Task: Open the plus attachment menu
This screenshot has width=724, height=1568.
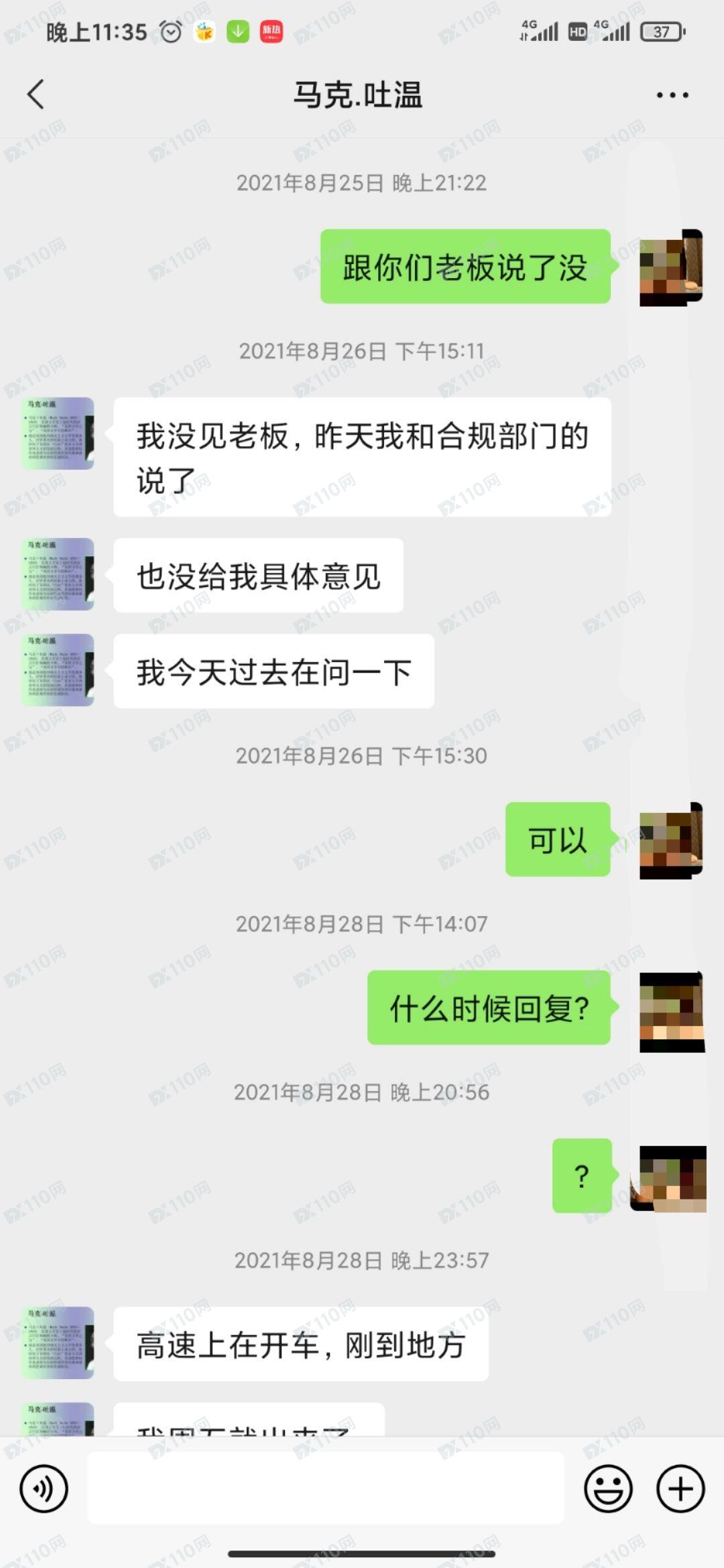Action: click(680, 1489)
